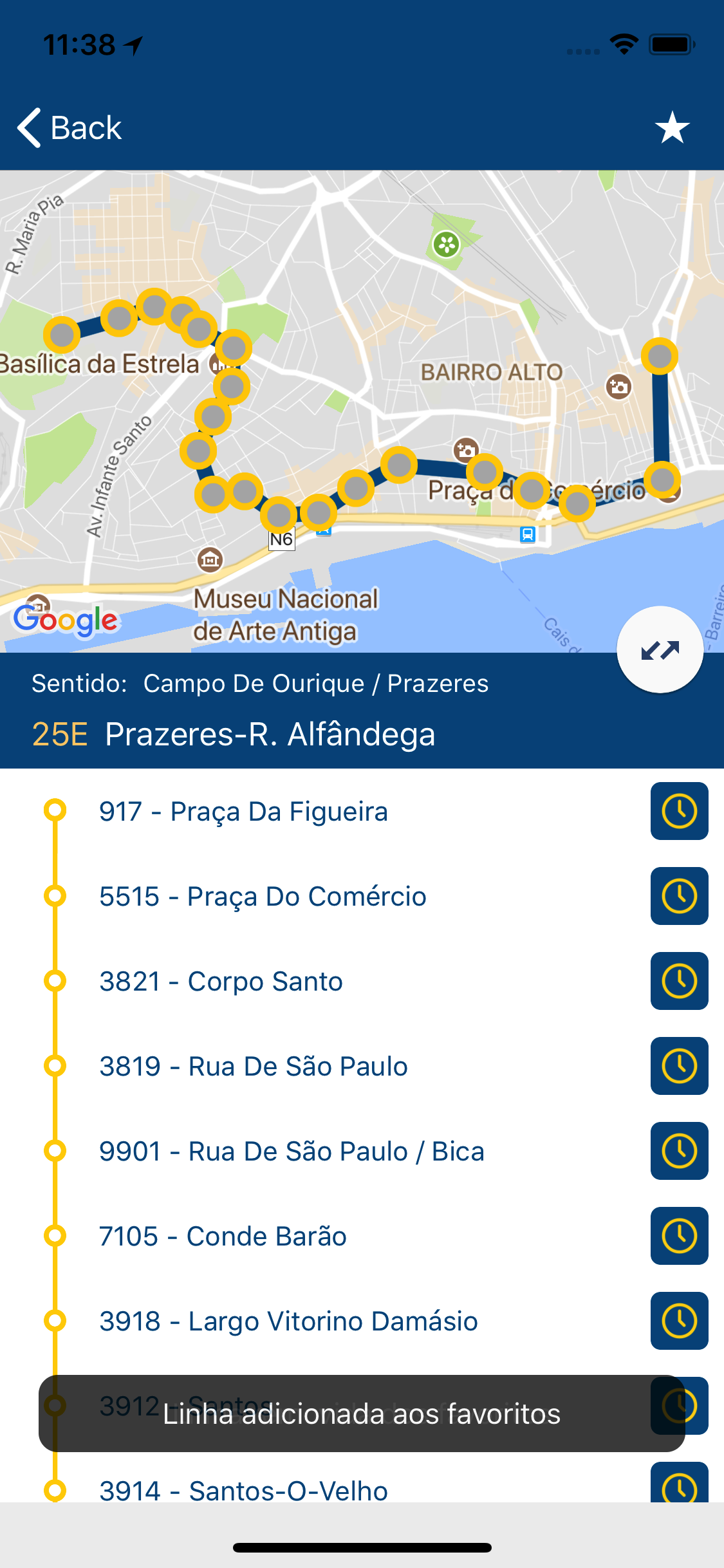Show times for Rua De São Paulo / Bica

[679, 1151]
